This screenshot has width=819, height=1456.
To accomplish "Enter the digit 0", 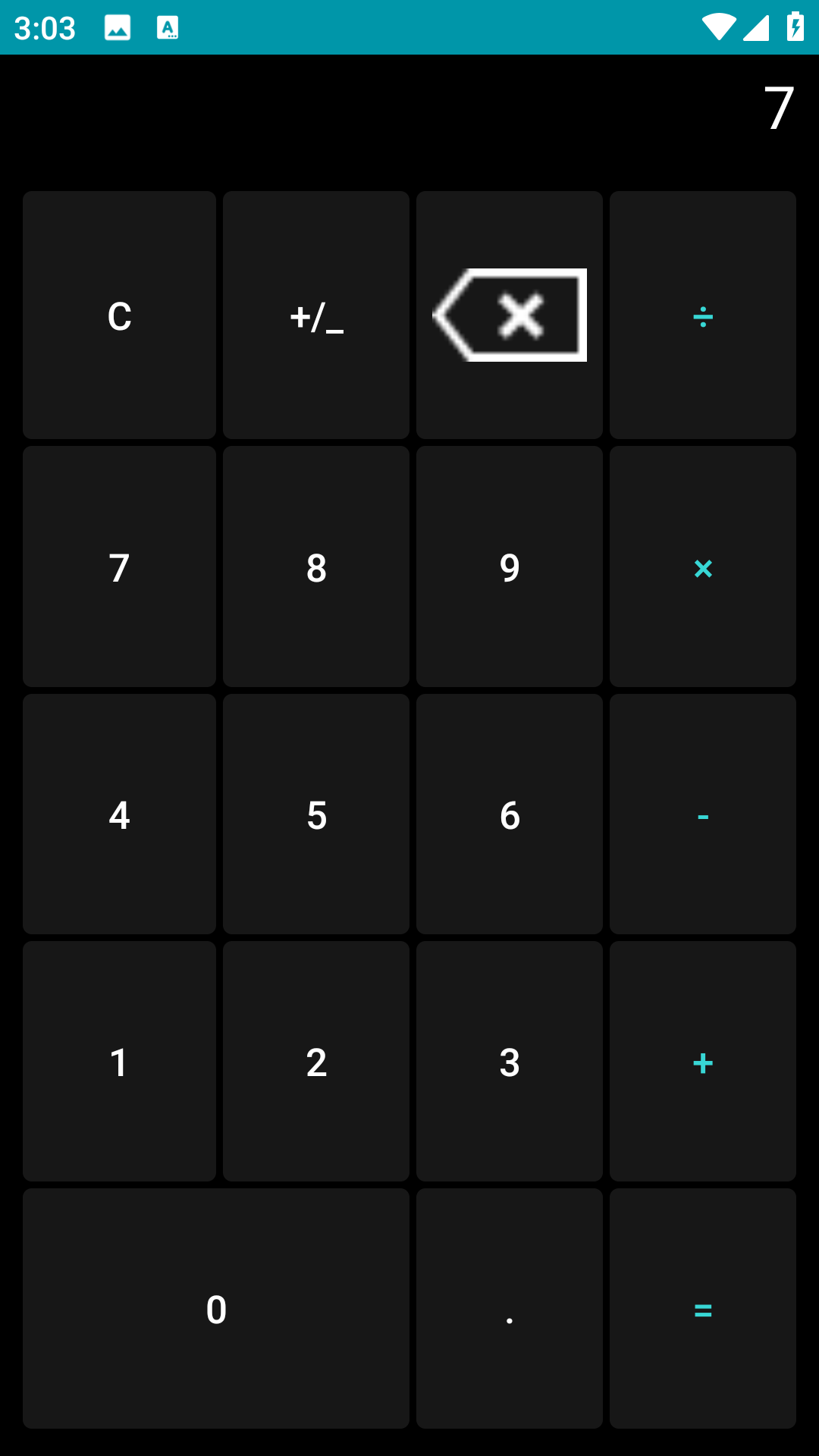I will click(x=216, y=1309).
